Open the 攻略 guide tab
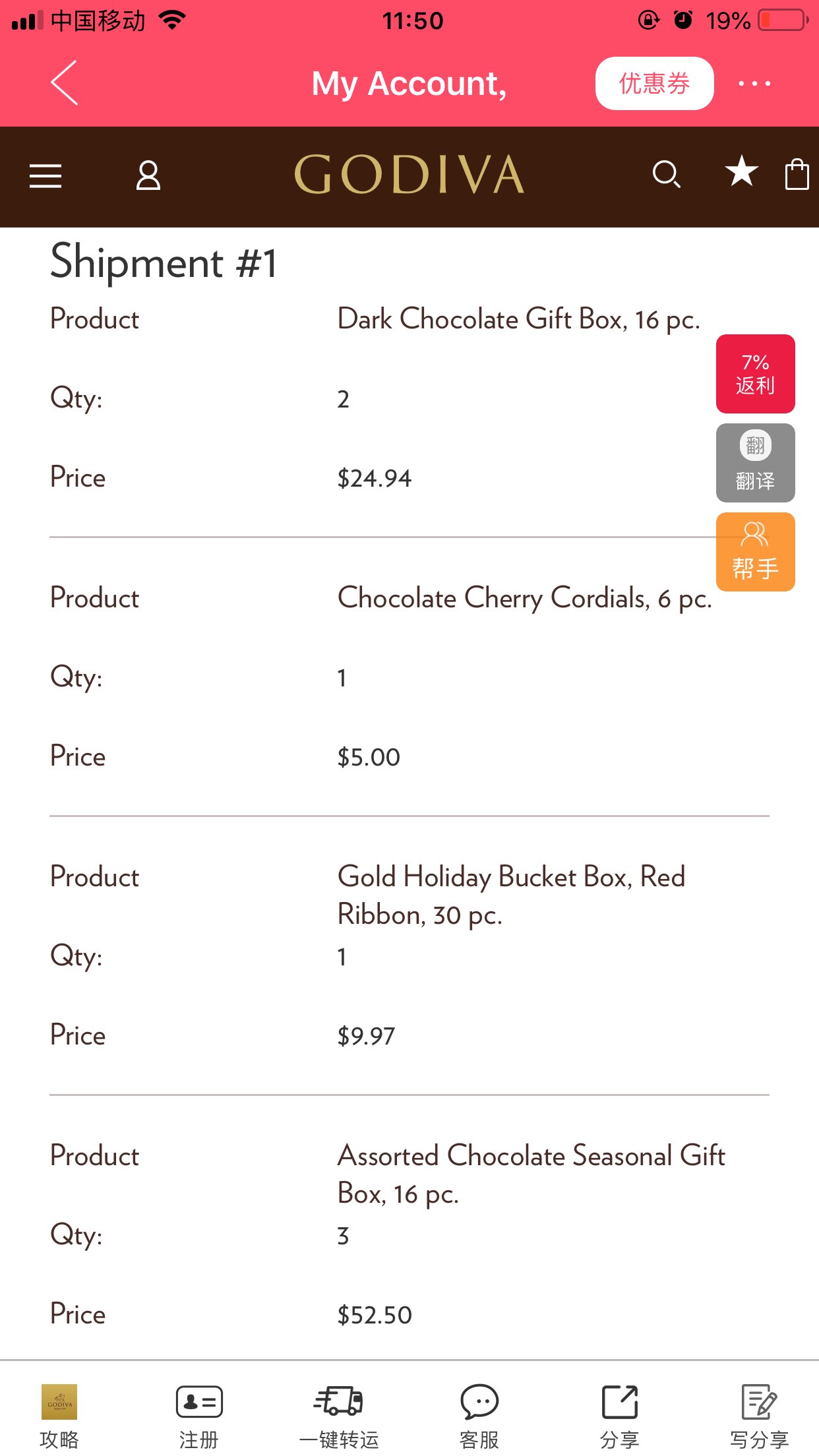Viewport: 819px width, 1456px height. click(x=59, y=1415)
